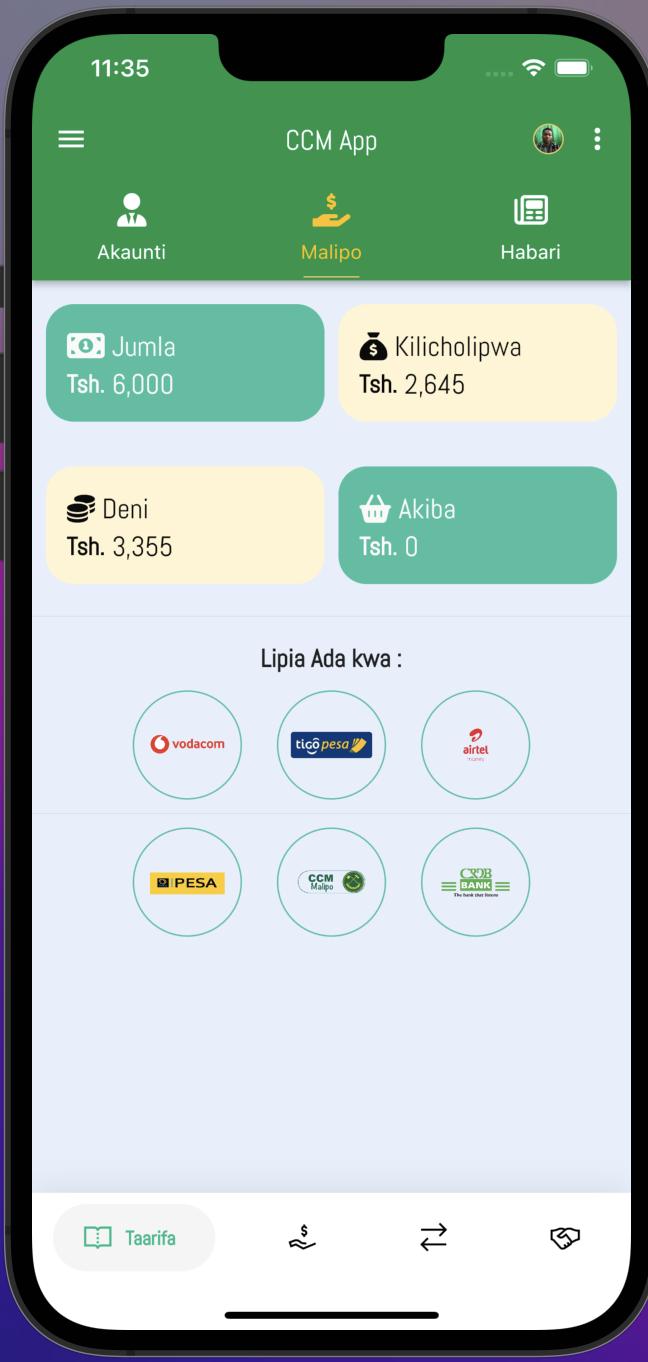Pay via CRDB Bank

pyautogui.click(x=476, y=882)
